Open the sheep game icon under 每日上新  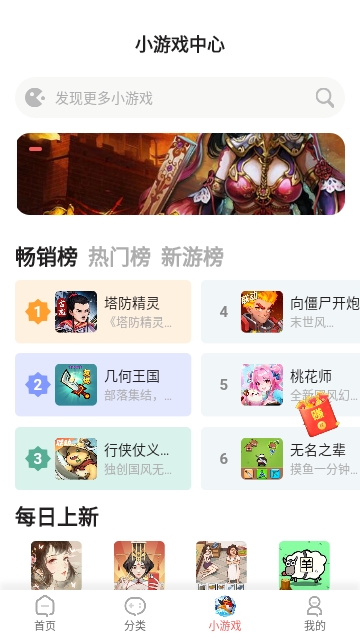point(304,565)
